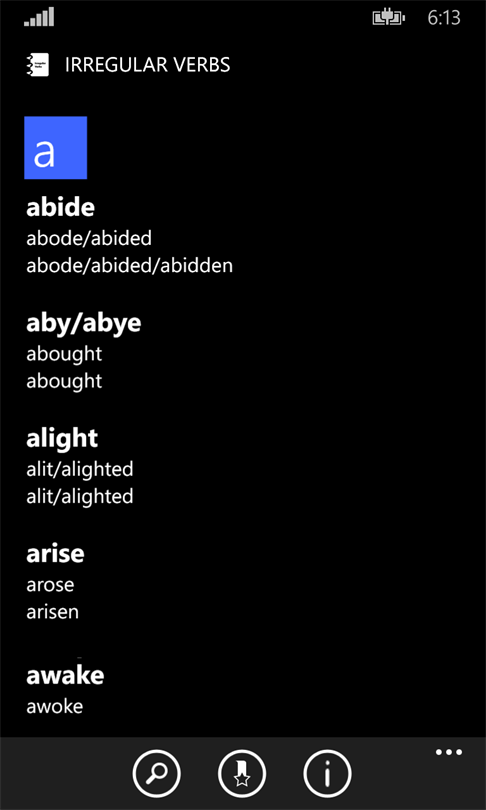Open the verb entry abide
Screen dimensions: 486x810
(129, 237)
